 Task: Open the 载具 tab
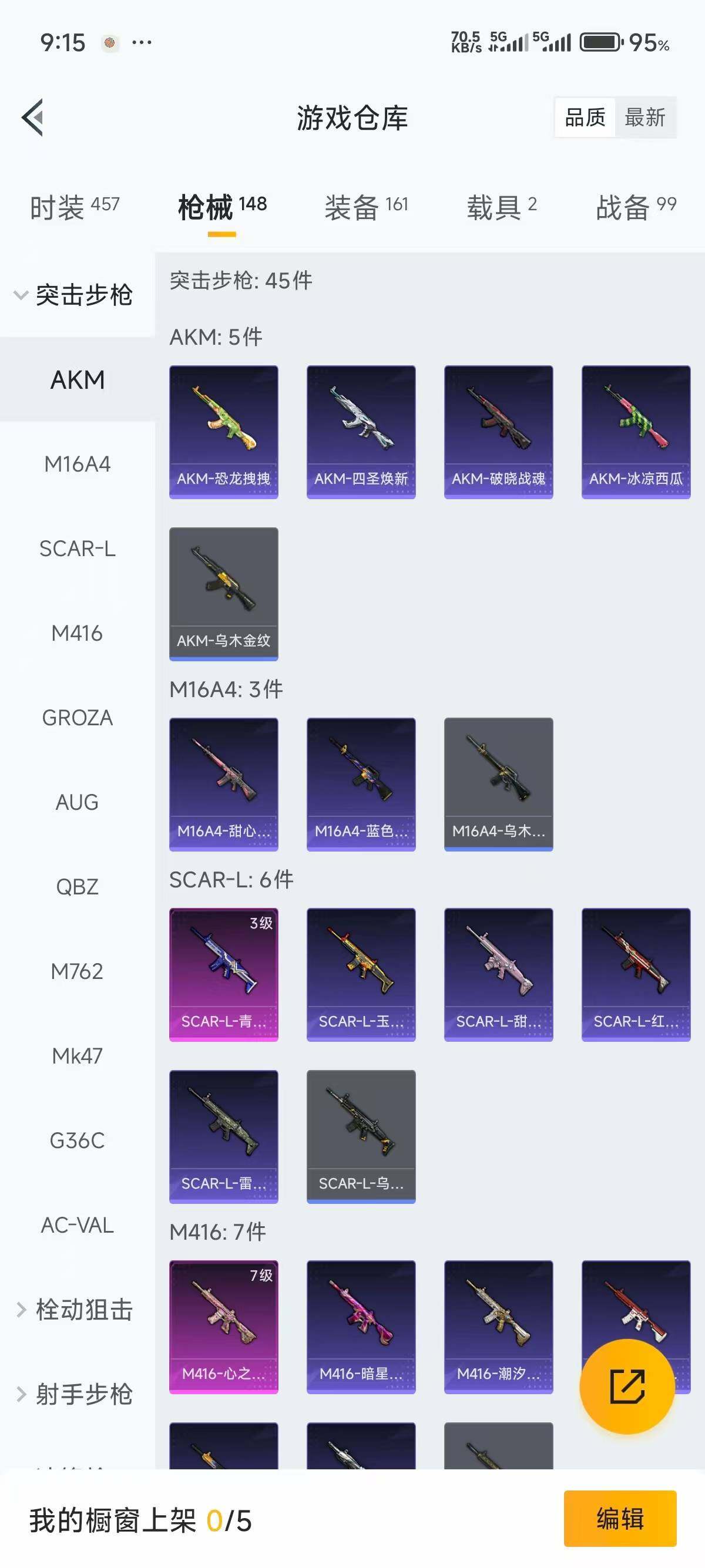[x=502, y=207]
